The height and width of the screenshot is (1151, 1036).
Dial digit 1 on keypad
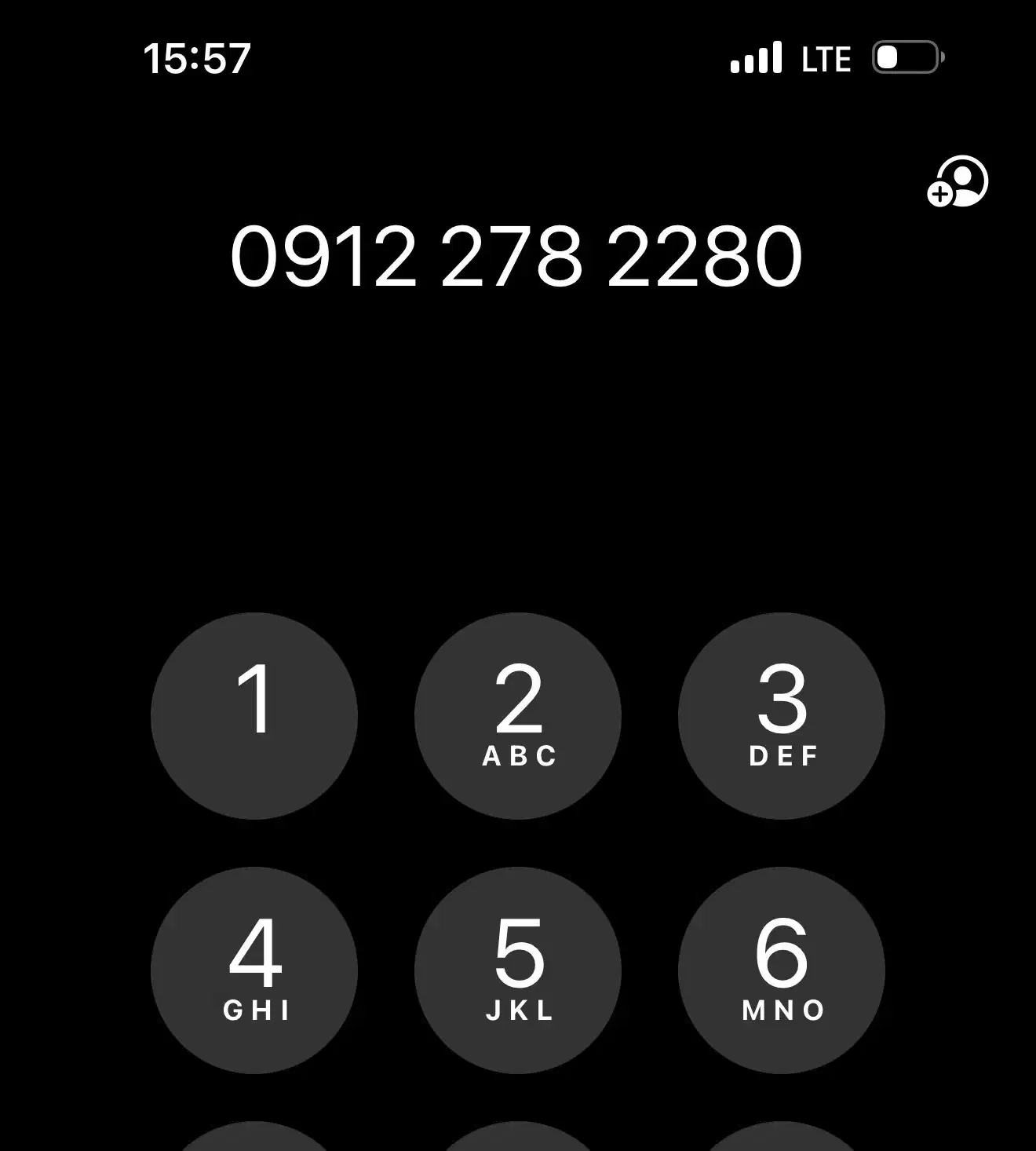point(254,715)
